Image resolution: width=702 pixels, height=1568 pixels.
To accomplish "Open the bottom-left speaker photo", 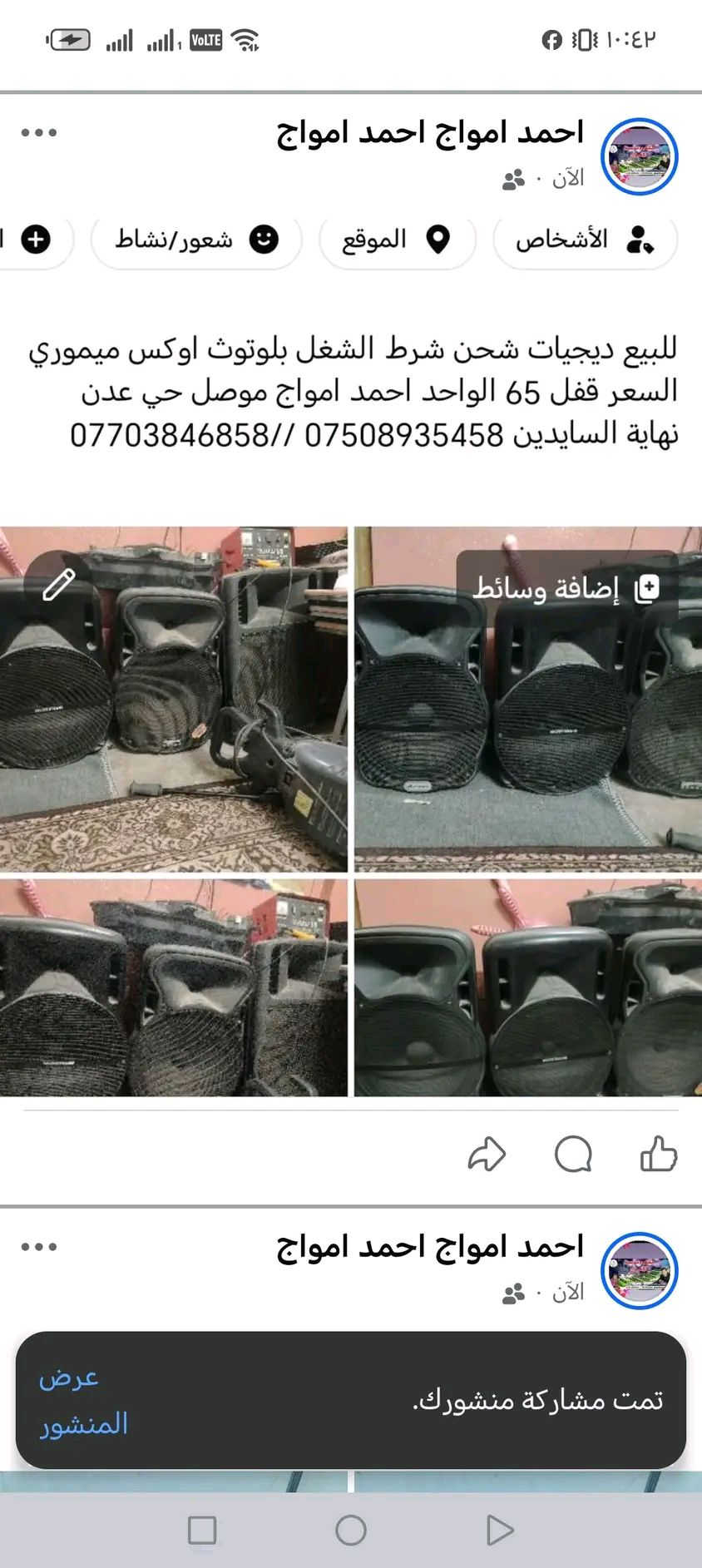I will point(173,987).
